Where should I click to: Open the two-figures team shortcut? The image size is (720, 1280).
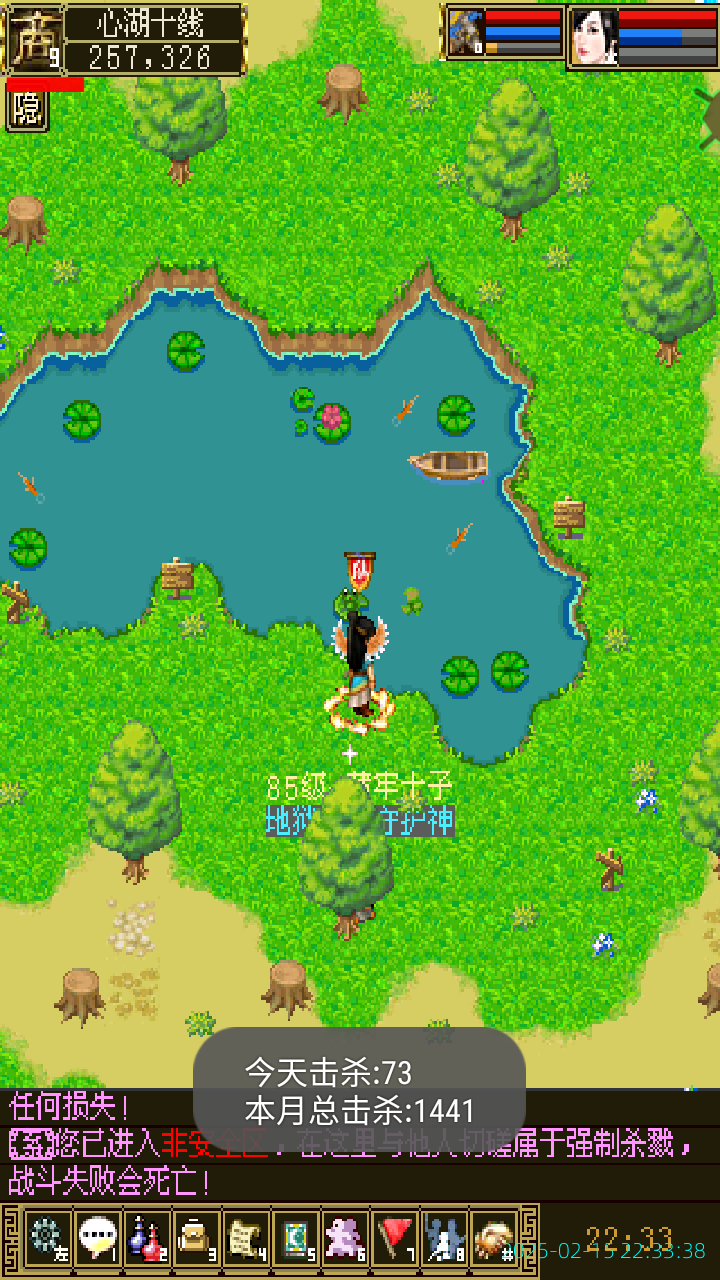click(444, 1238)
